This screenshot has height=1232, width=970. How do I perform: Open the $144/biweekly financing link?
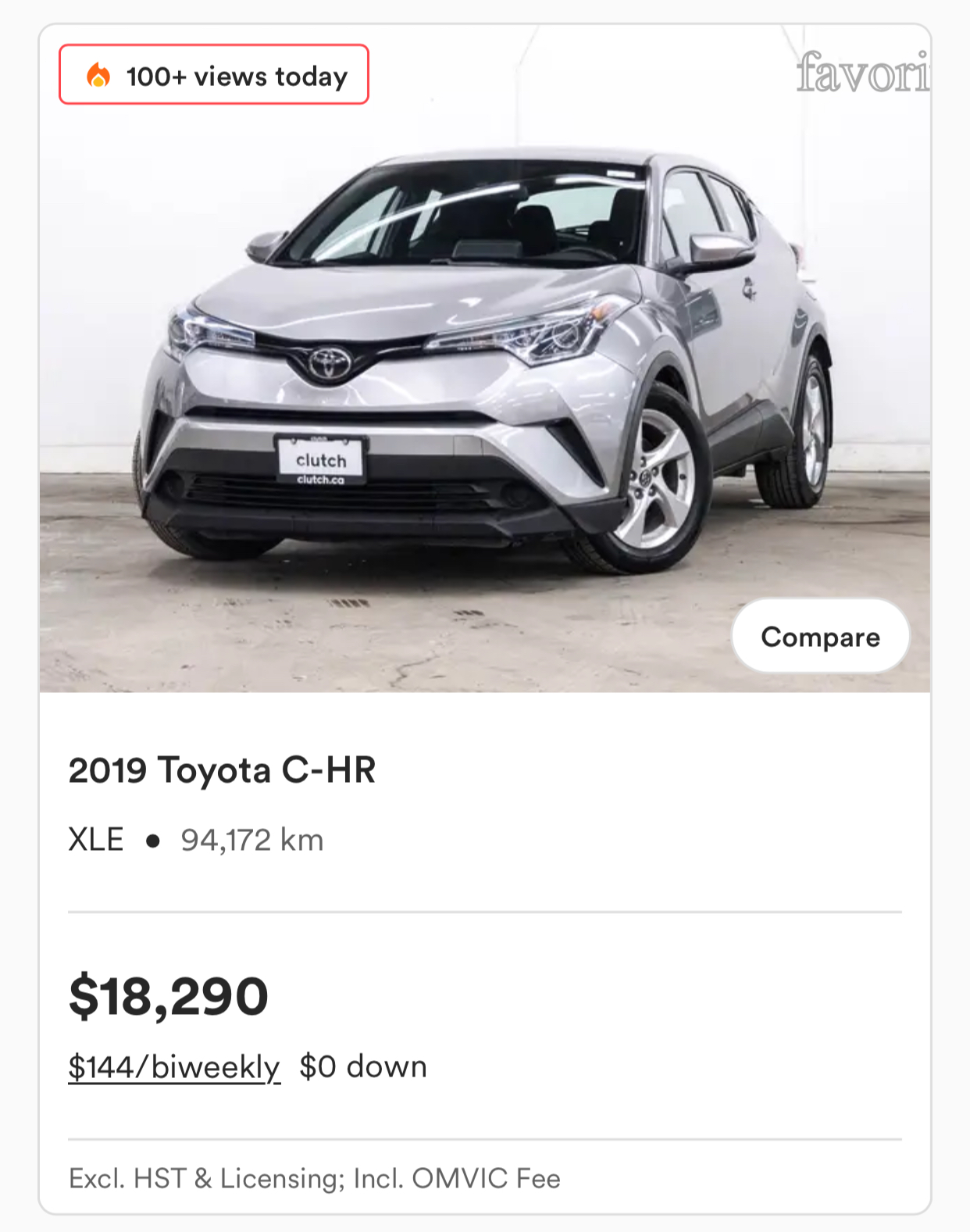coord(174,1066)
